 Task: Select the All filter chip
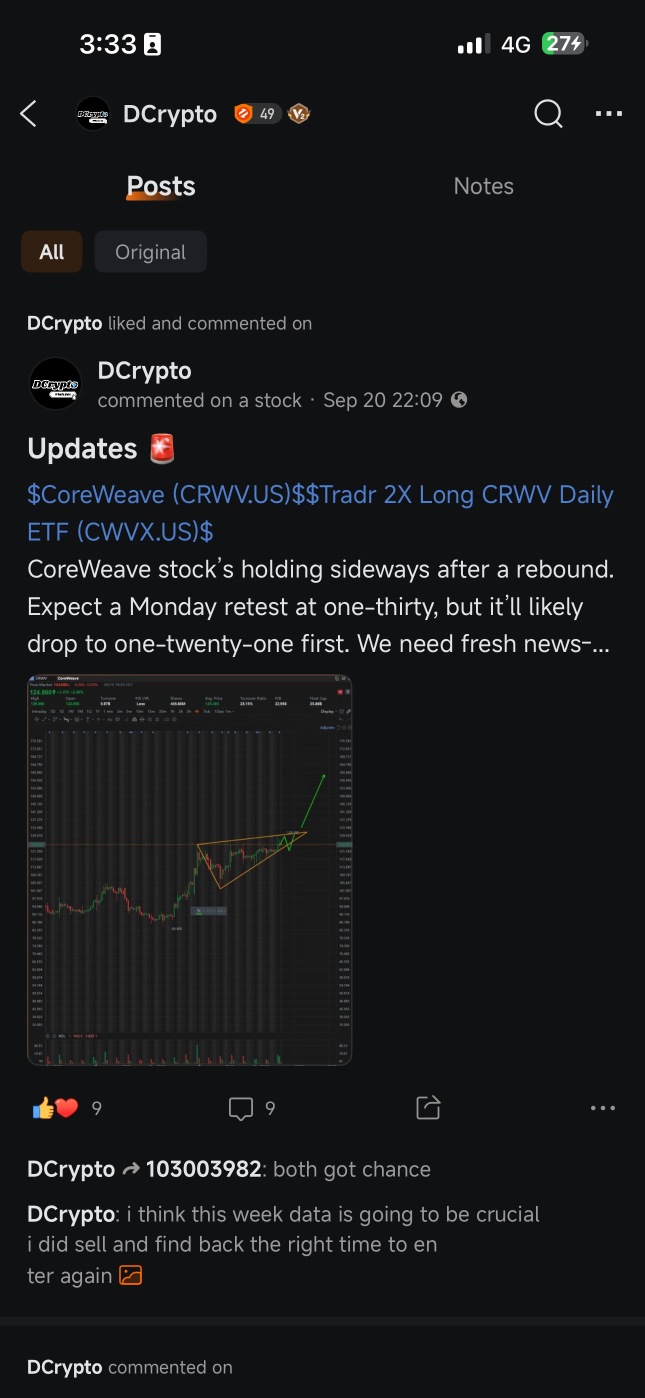coord(52,252)
